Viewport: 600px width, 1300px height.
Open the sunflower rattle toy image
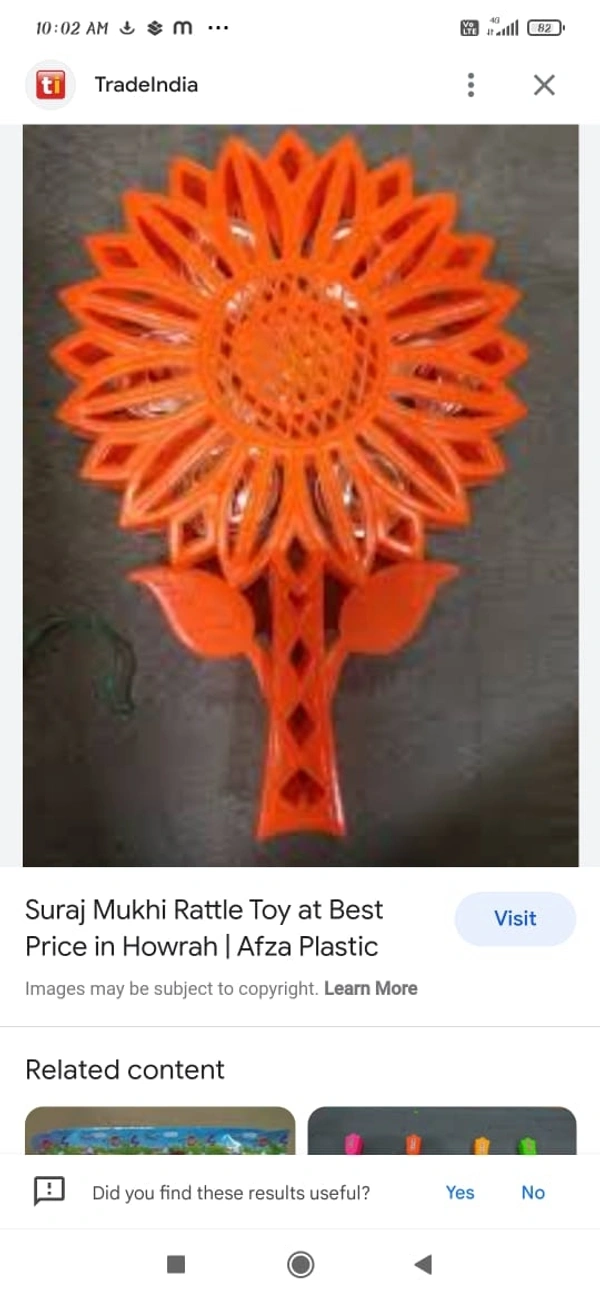click(x=300, y=495)
